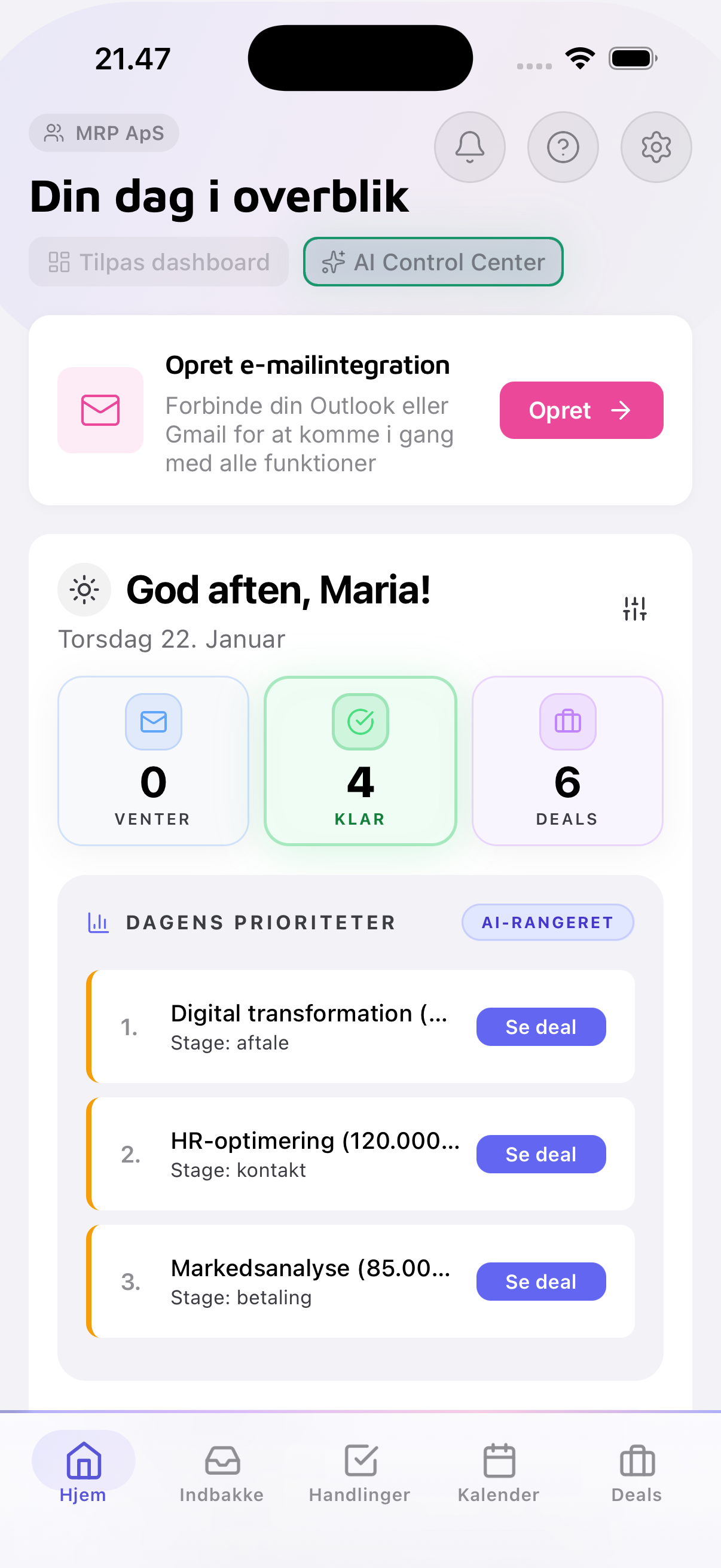Viewport: 721px width, 1568px height.
Task: Select the Handlinger checkmark icon
Action: 359,1461
